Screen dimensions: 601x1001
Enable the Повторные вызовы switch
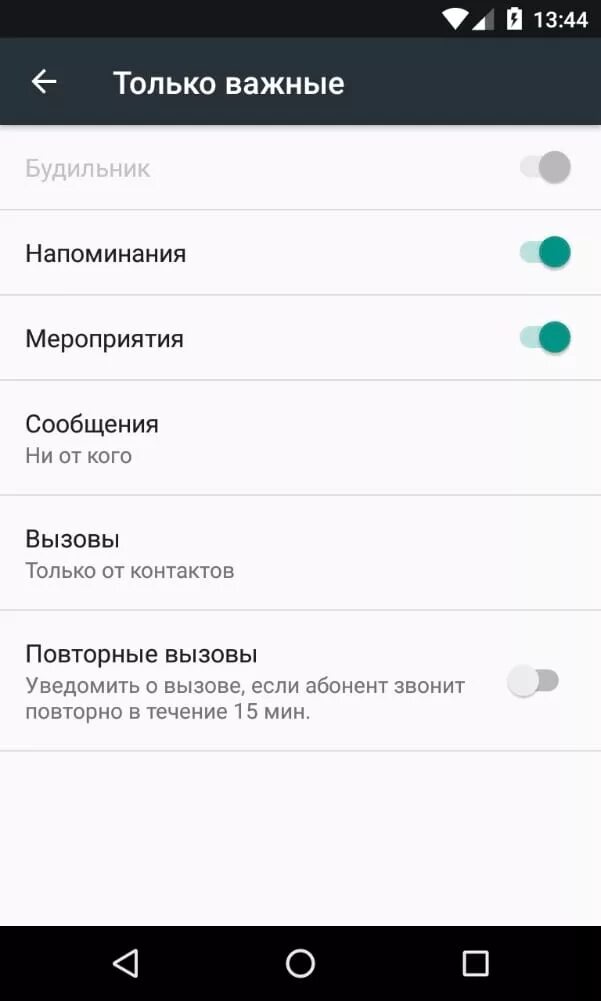coord(533,681)
